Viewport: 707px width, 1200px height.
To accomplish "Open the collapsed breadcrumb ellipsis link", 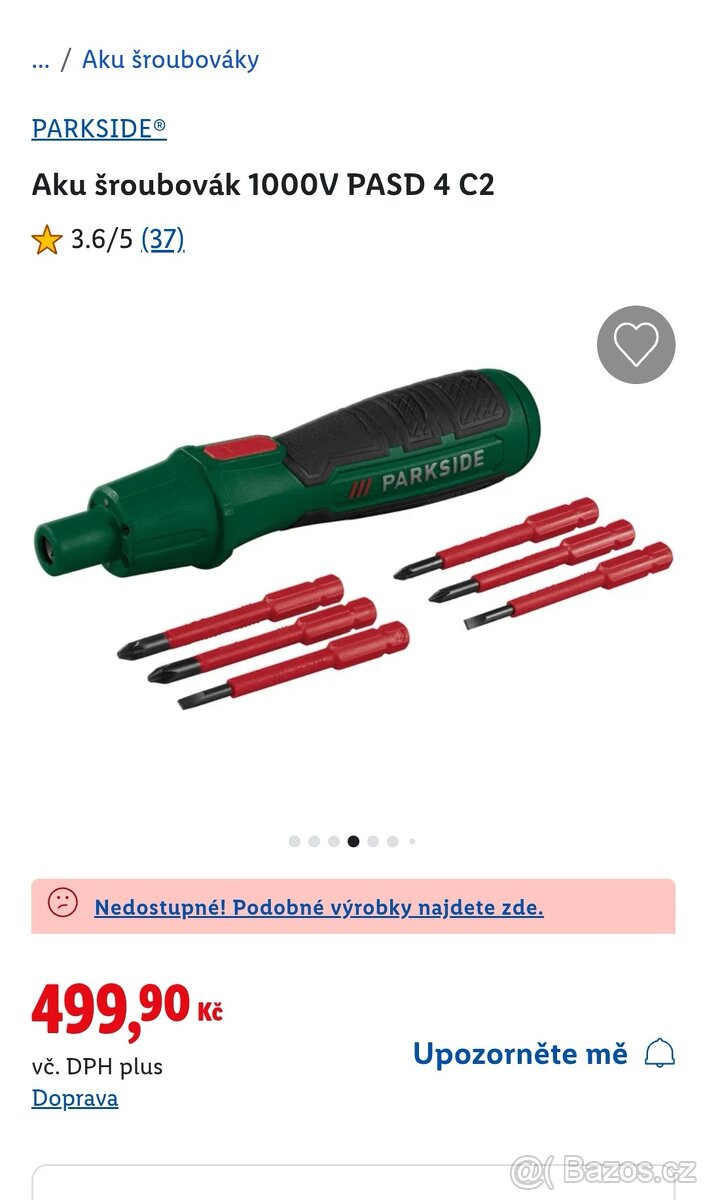I will click(40, 60).
